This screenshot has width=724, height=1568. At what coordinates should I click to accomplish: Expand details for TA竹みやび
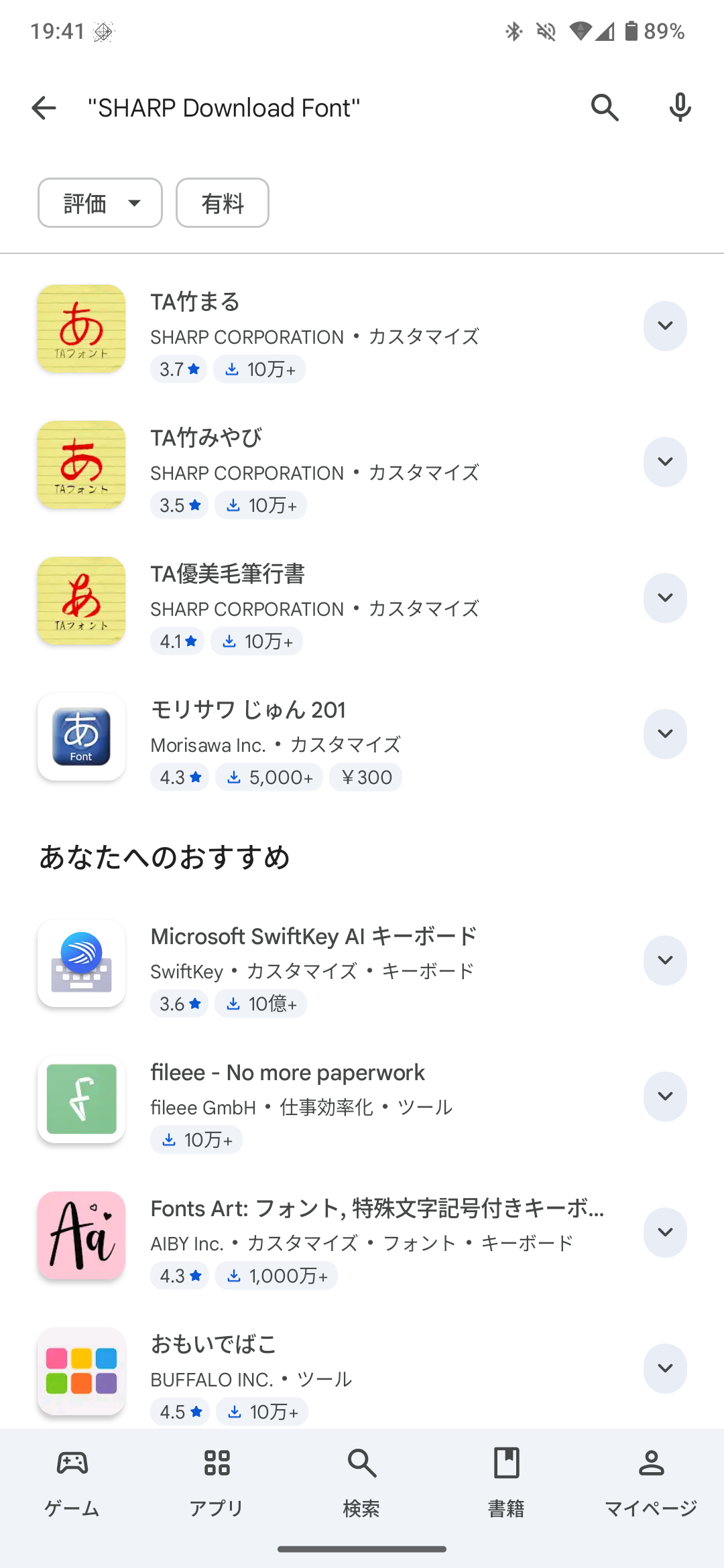click(x=665, y=462)
